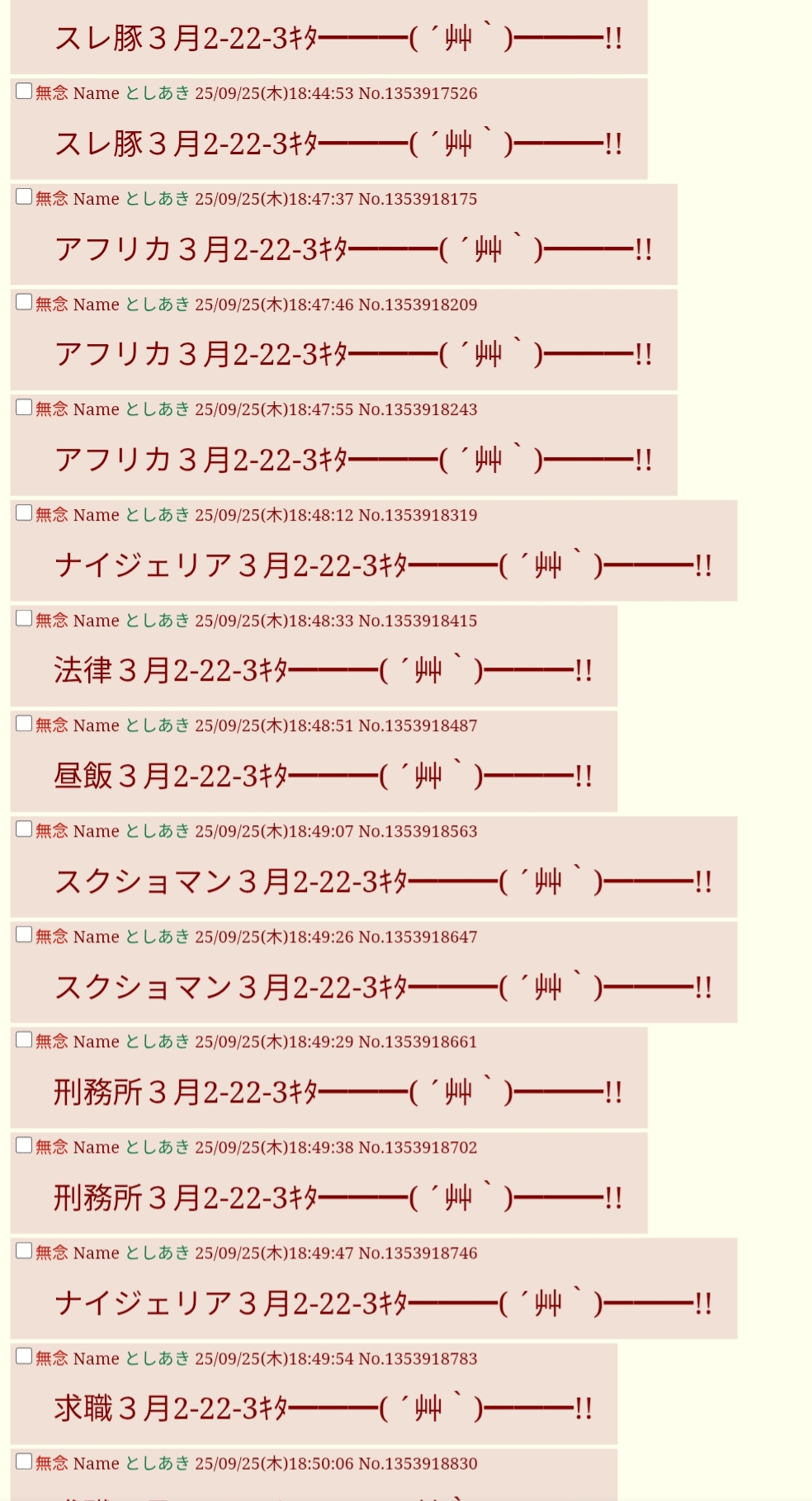
Task: Select the checkbox for post No.1353918783
Action: click(x=24, y=1356)
